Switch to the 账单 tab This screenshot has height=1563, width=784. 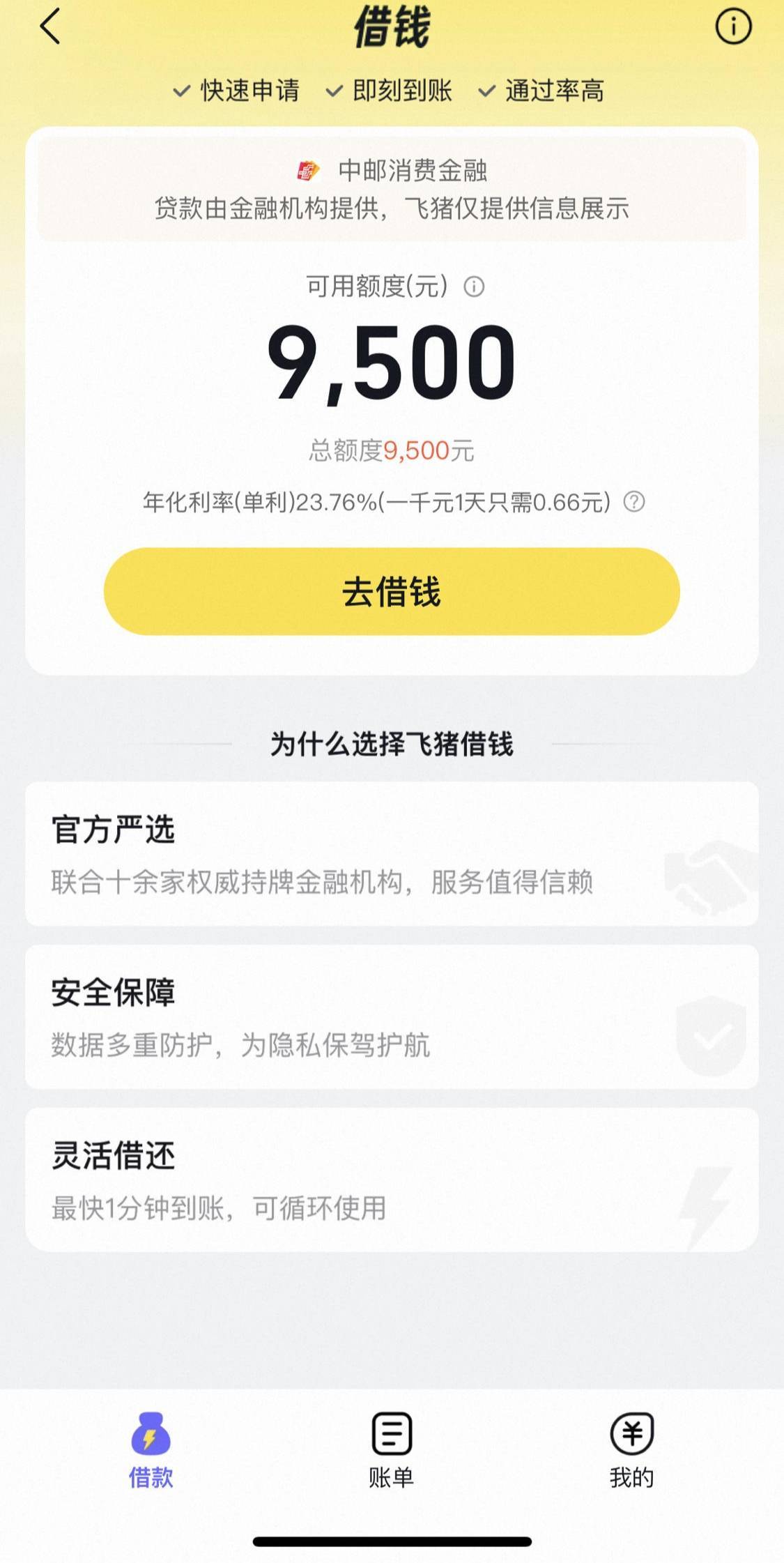392,1450
